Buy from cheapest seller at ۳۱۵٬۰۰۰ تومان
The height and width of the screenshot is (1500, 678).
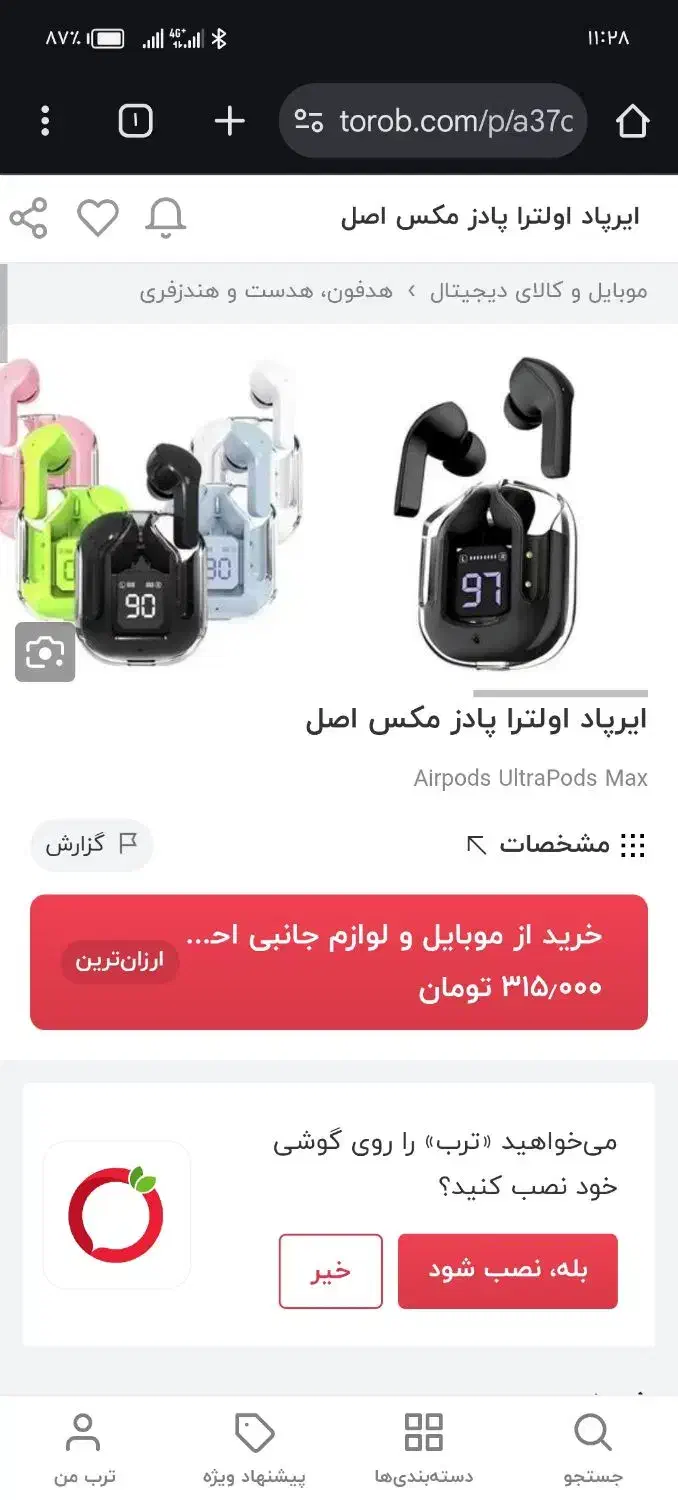point(339,962)
